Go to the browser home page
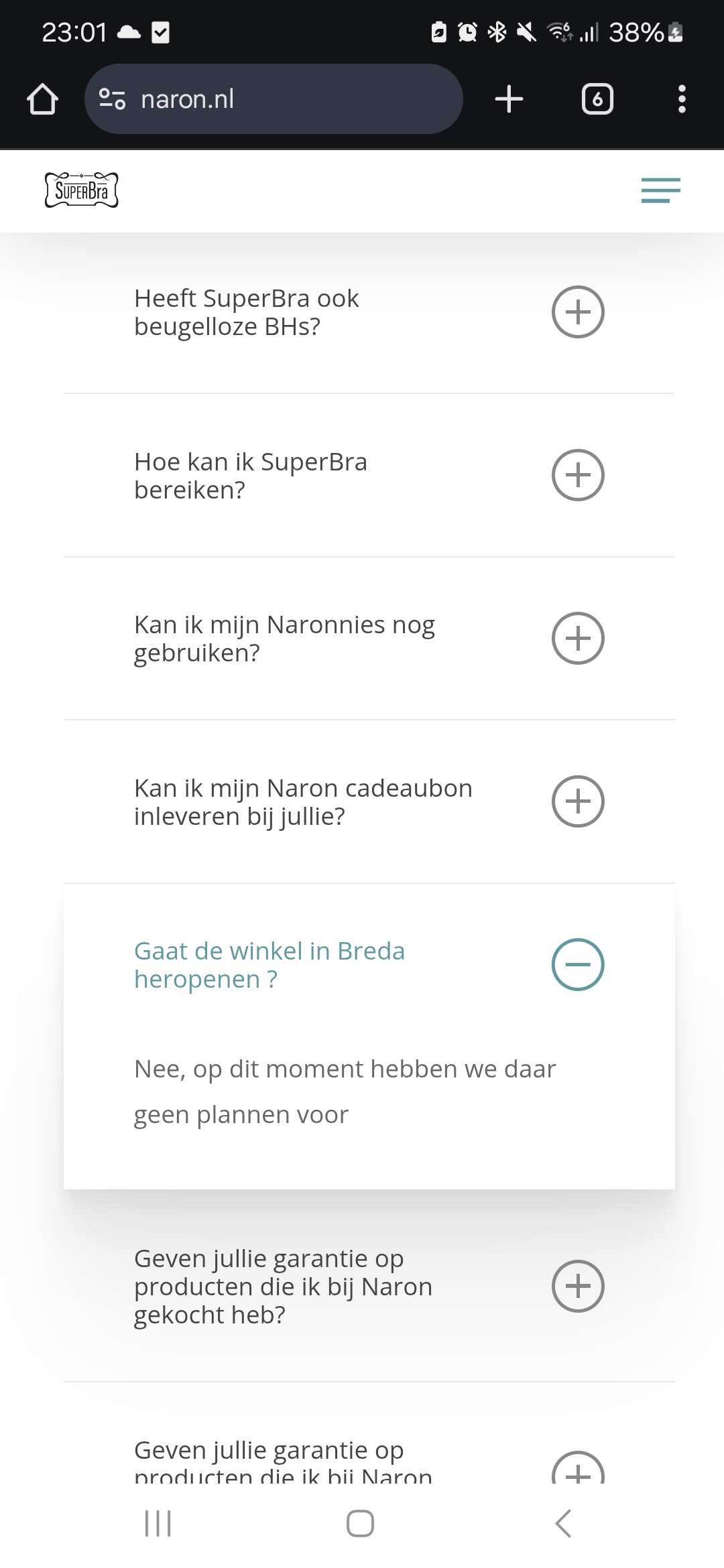 42,99
